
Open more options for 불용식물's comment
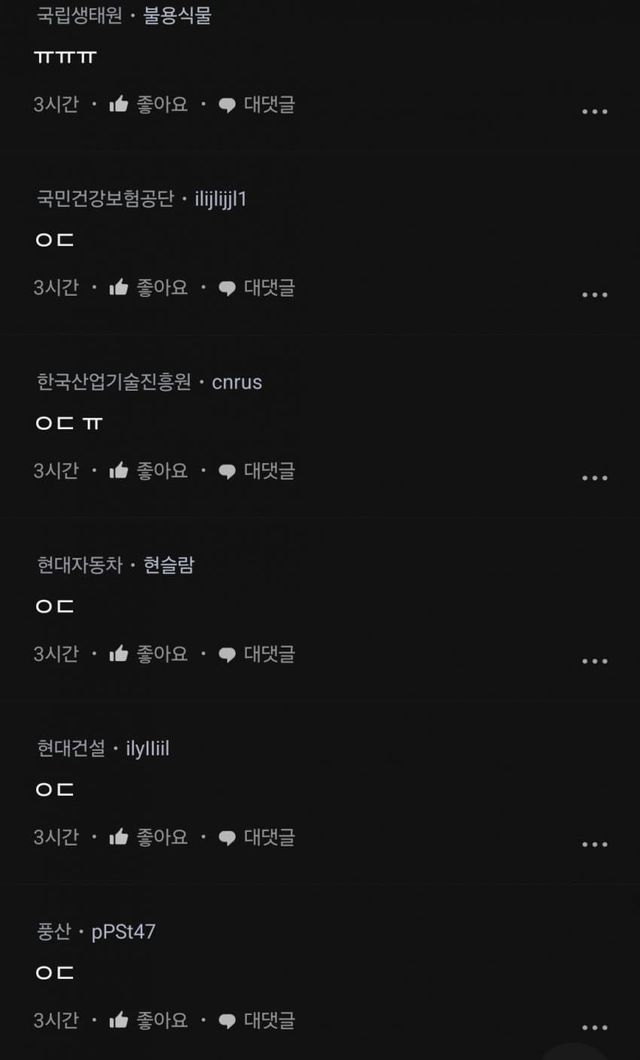(x=595, y=111)
